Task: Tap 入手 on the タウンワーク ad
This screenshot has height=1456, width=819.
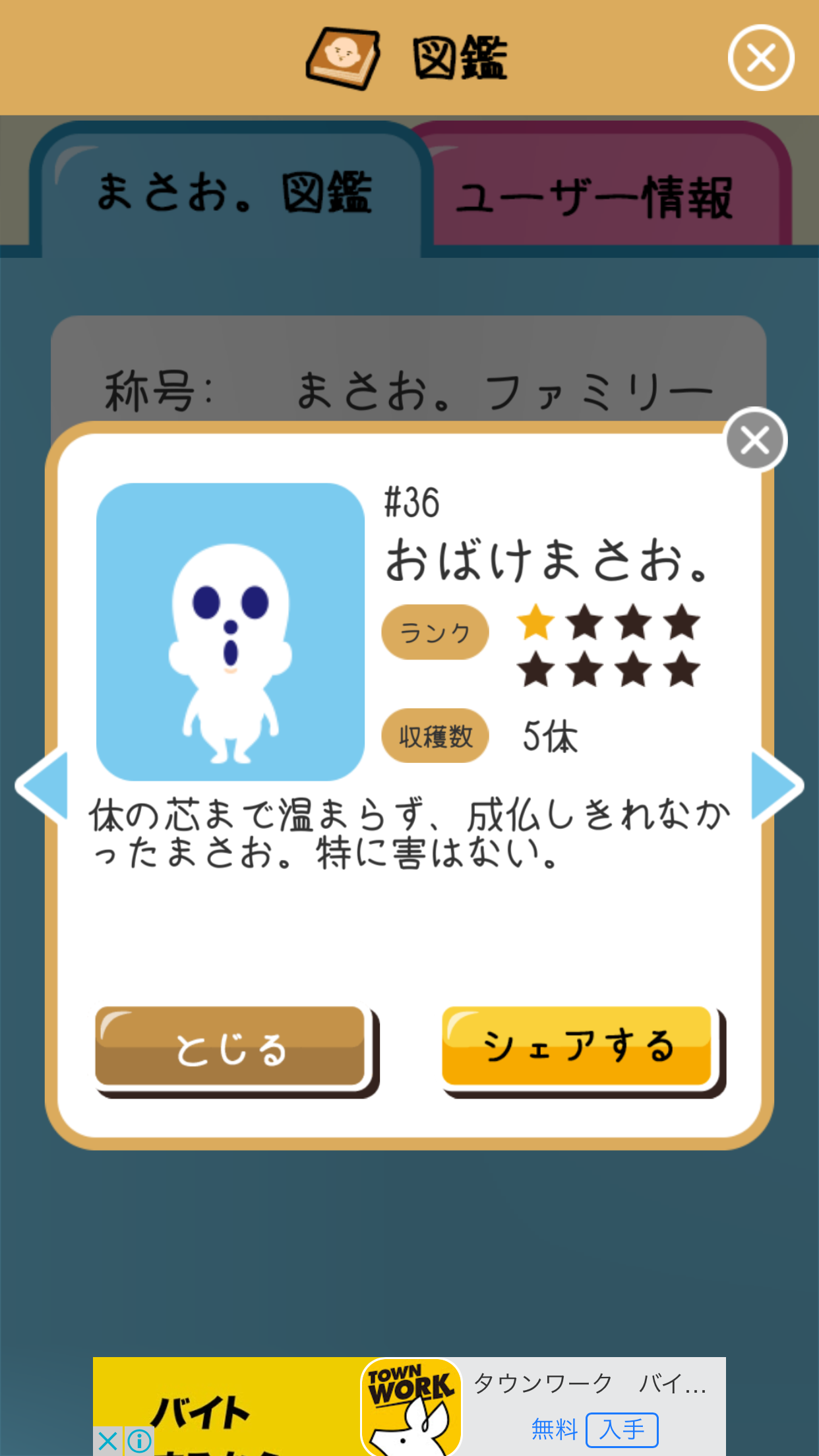Action: click(x=622, y=1430)
